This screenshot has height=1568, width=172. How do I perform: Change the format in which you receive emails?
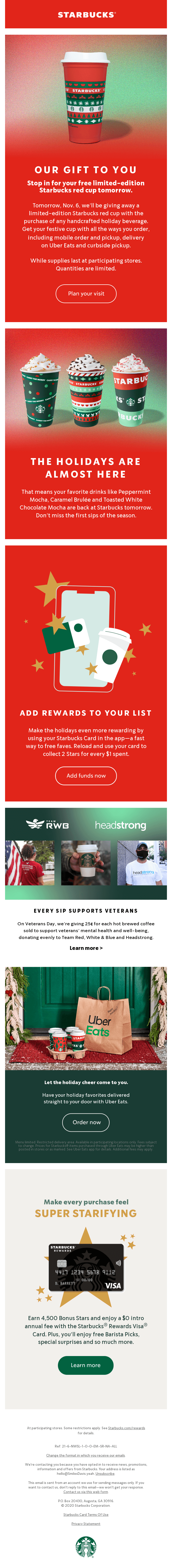tap(86, 1455)
